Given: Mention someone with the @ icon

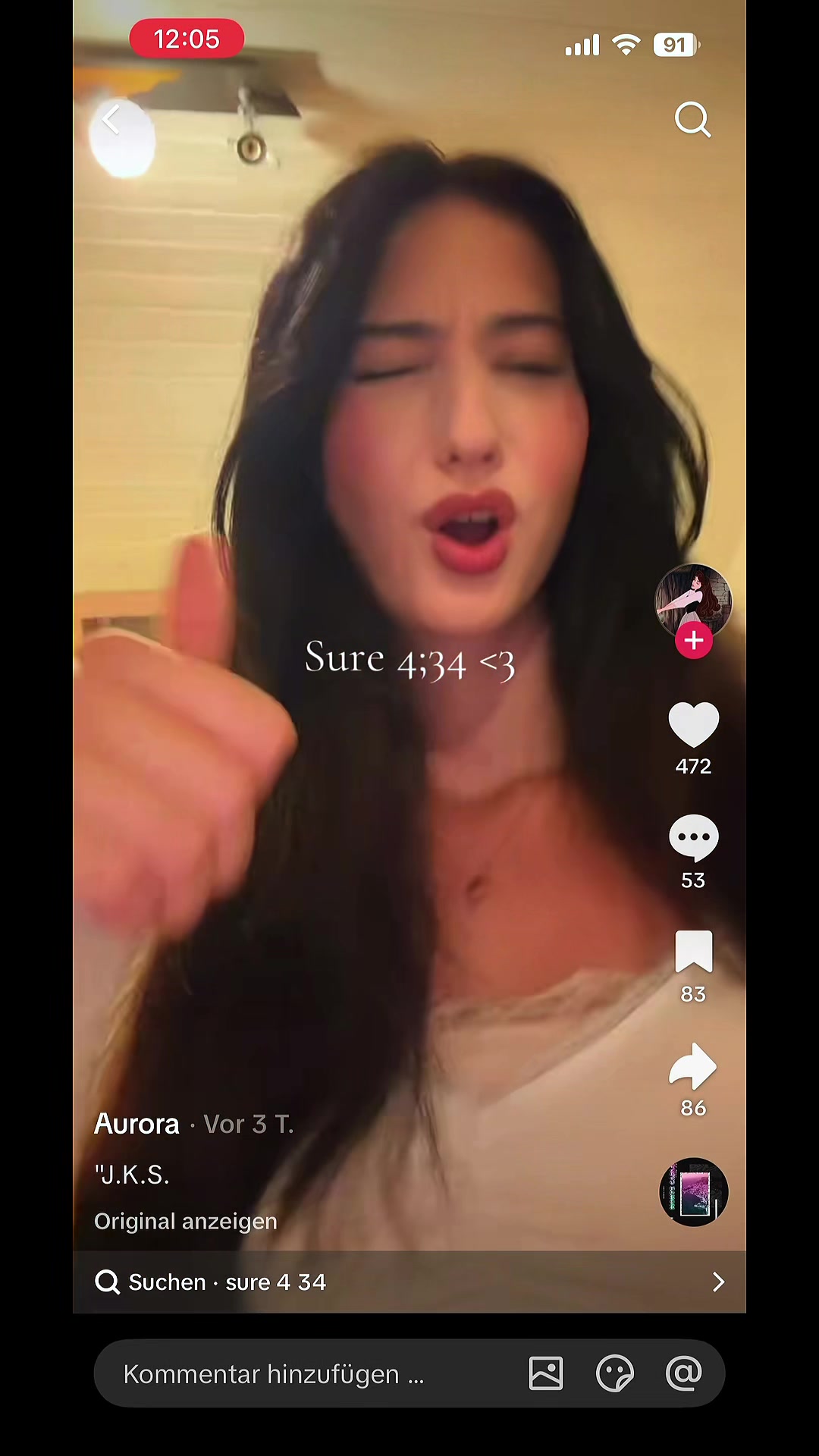Looking at the screenshot, I should (x=684, y=1373).
